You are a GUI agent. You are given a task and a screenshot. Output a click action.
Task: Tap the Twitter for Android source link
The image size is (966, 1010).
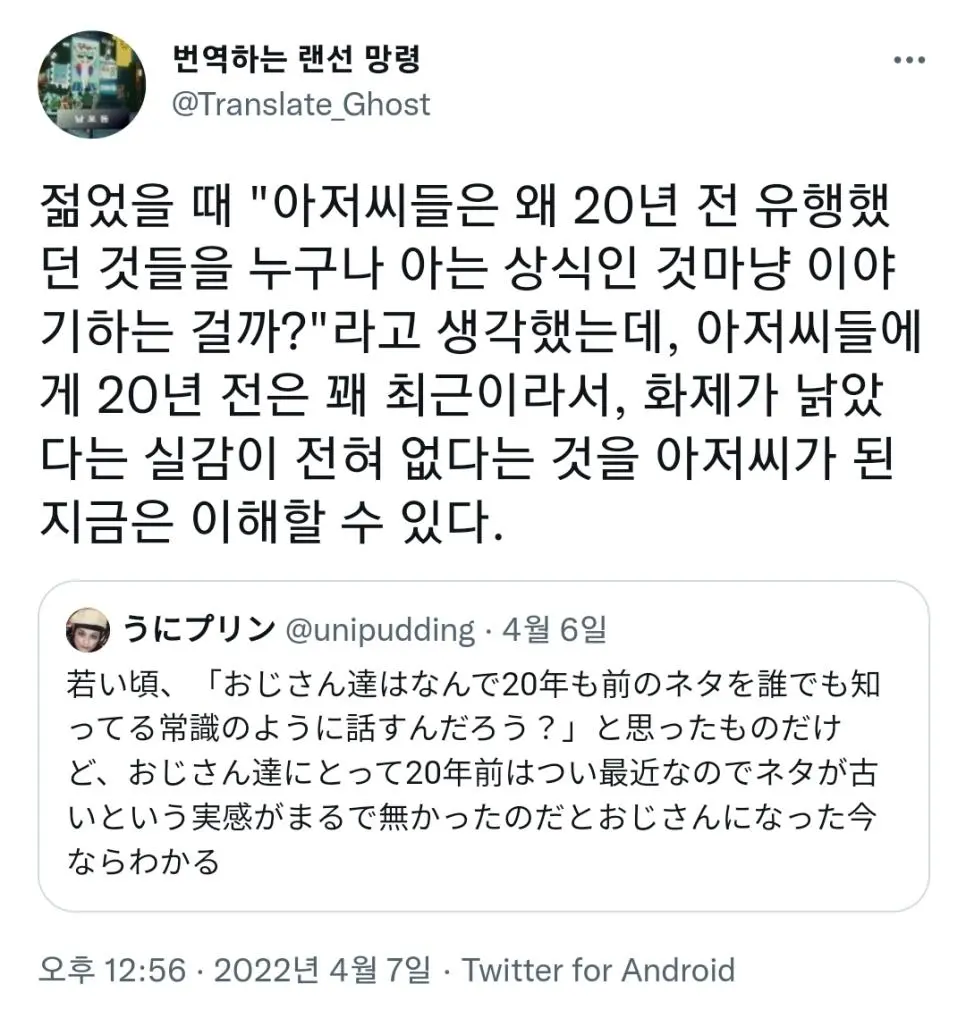(598, 969)
